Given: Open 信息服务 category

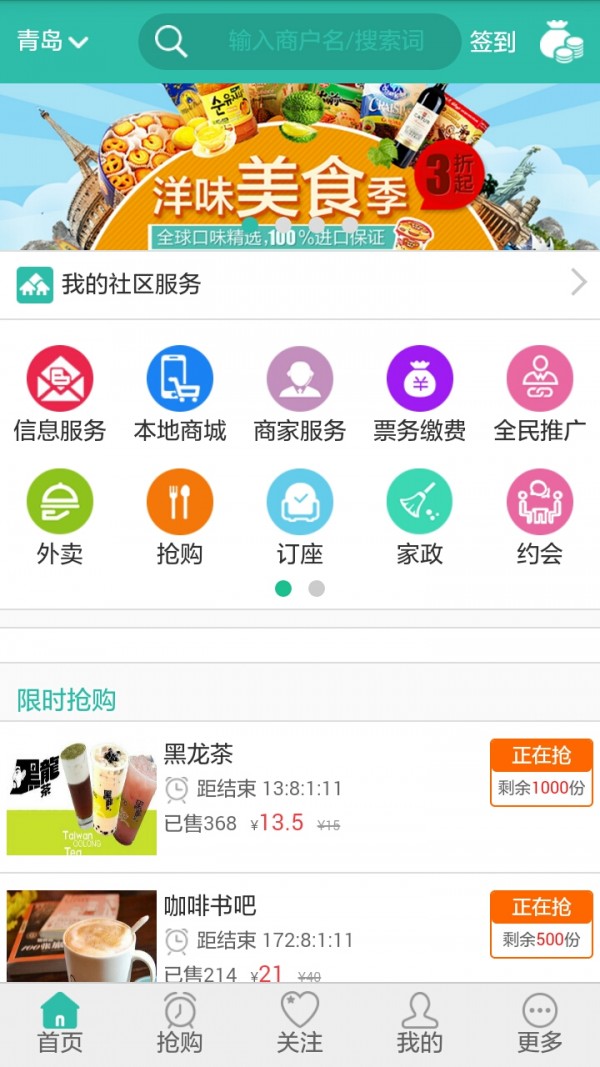Looking at the screenshot, I should tap(60, 395).
